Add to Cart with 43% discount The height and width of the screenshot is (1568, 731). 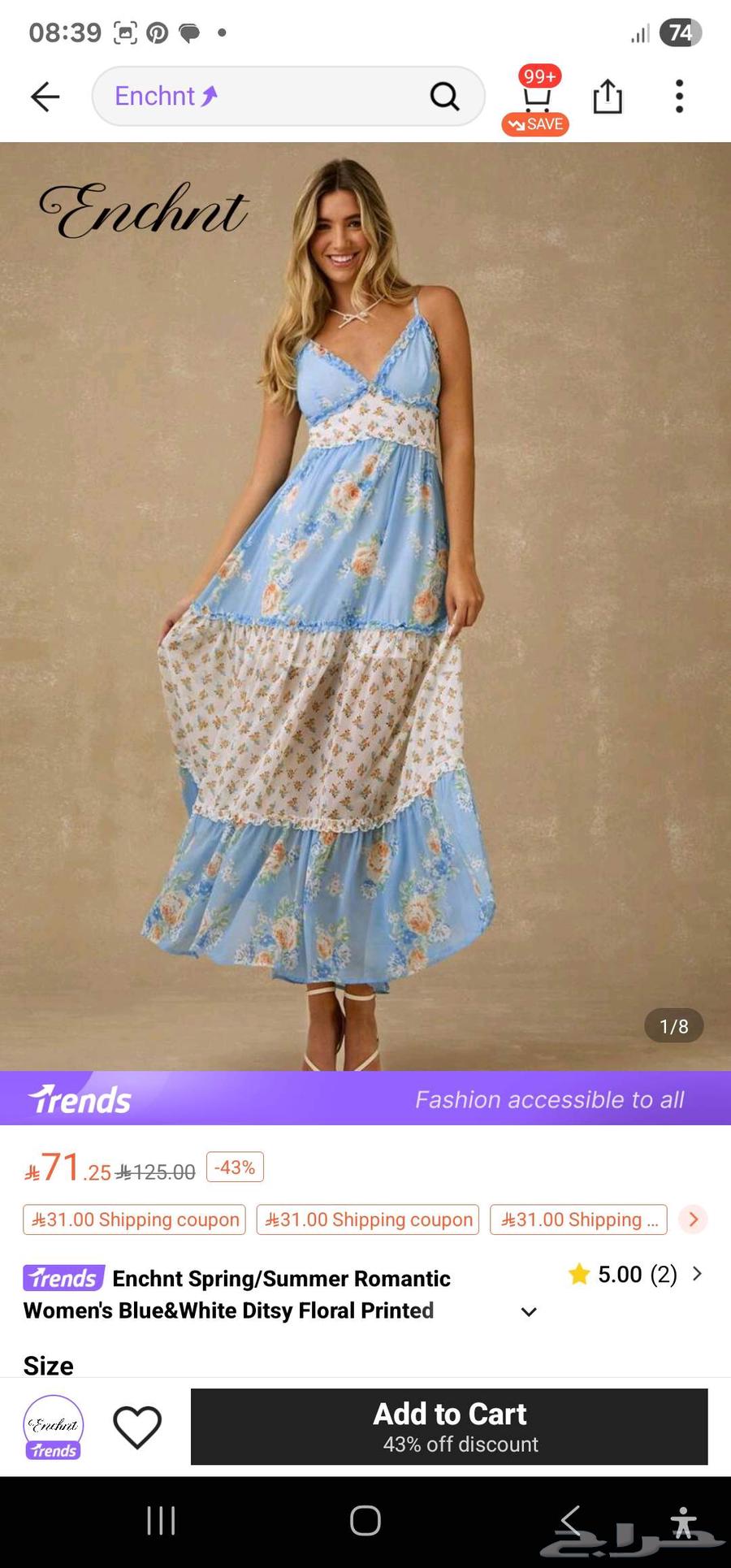pos(449,1427)
